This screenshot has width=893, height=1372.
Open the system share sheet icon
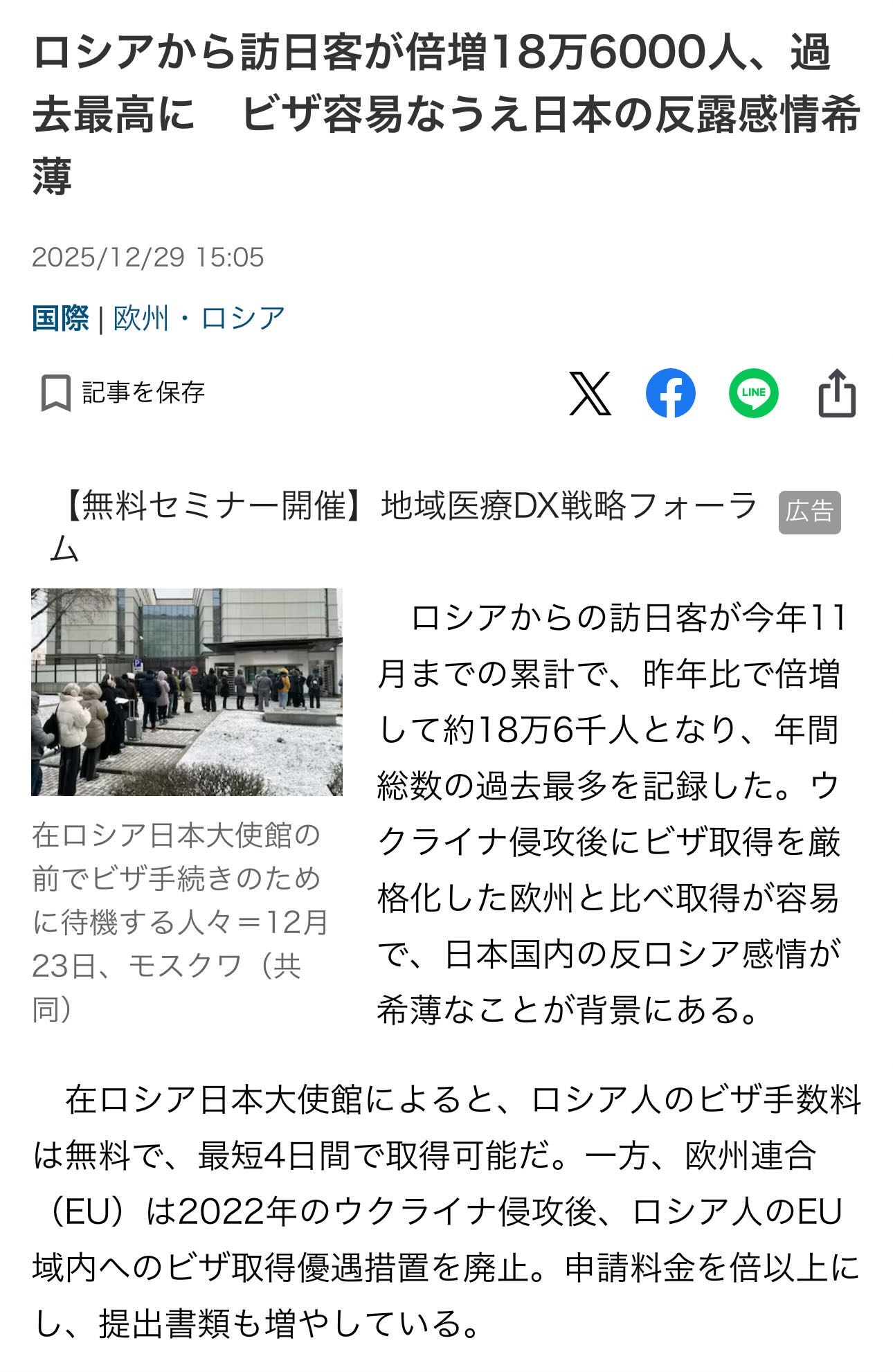pos(837,393)
